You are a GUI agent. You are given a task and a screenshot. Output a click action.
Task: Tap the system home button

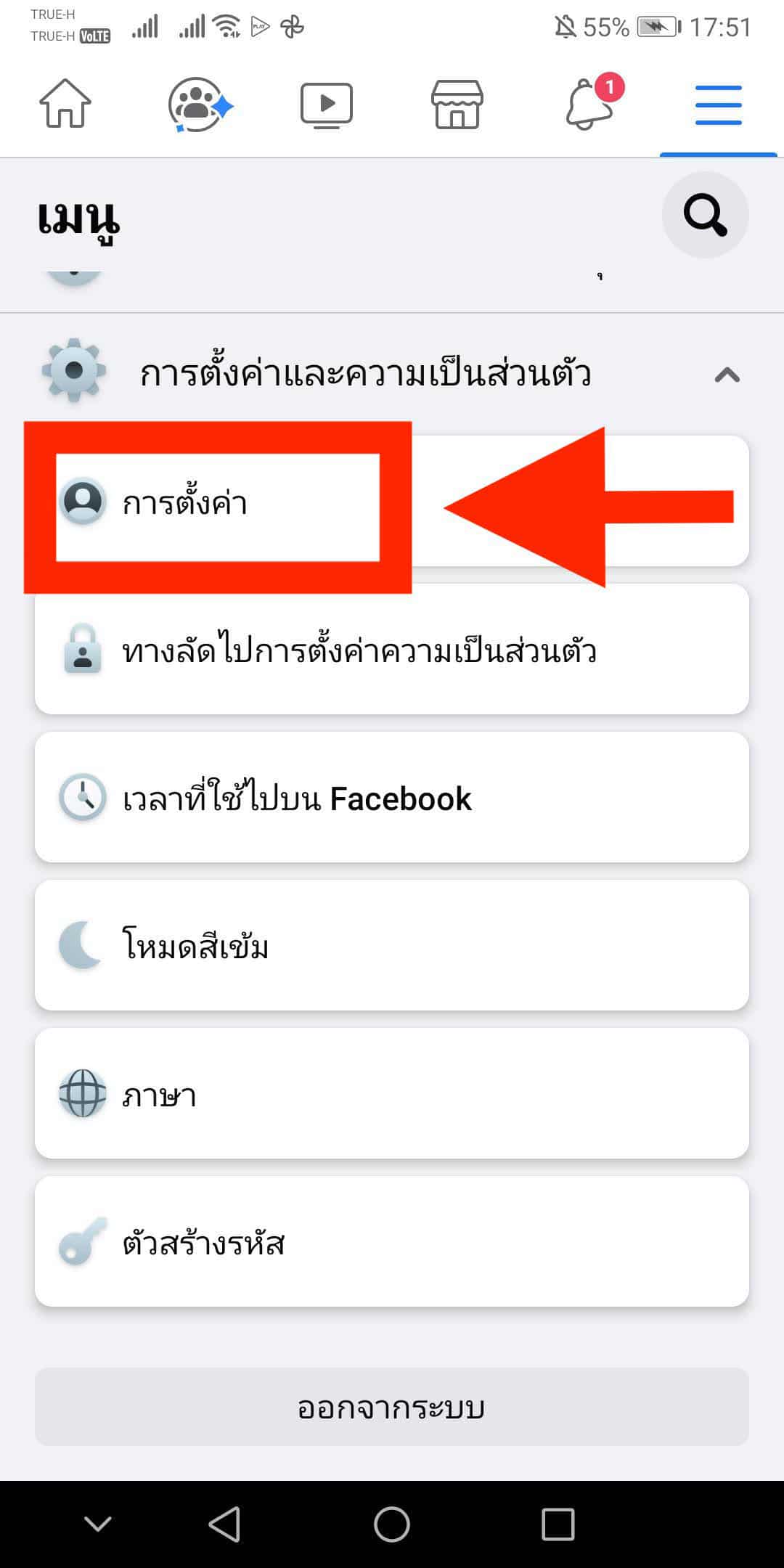(392, 1524)
